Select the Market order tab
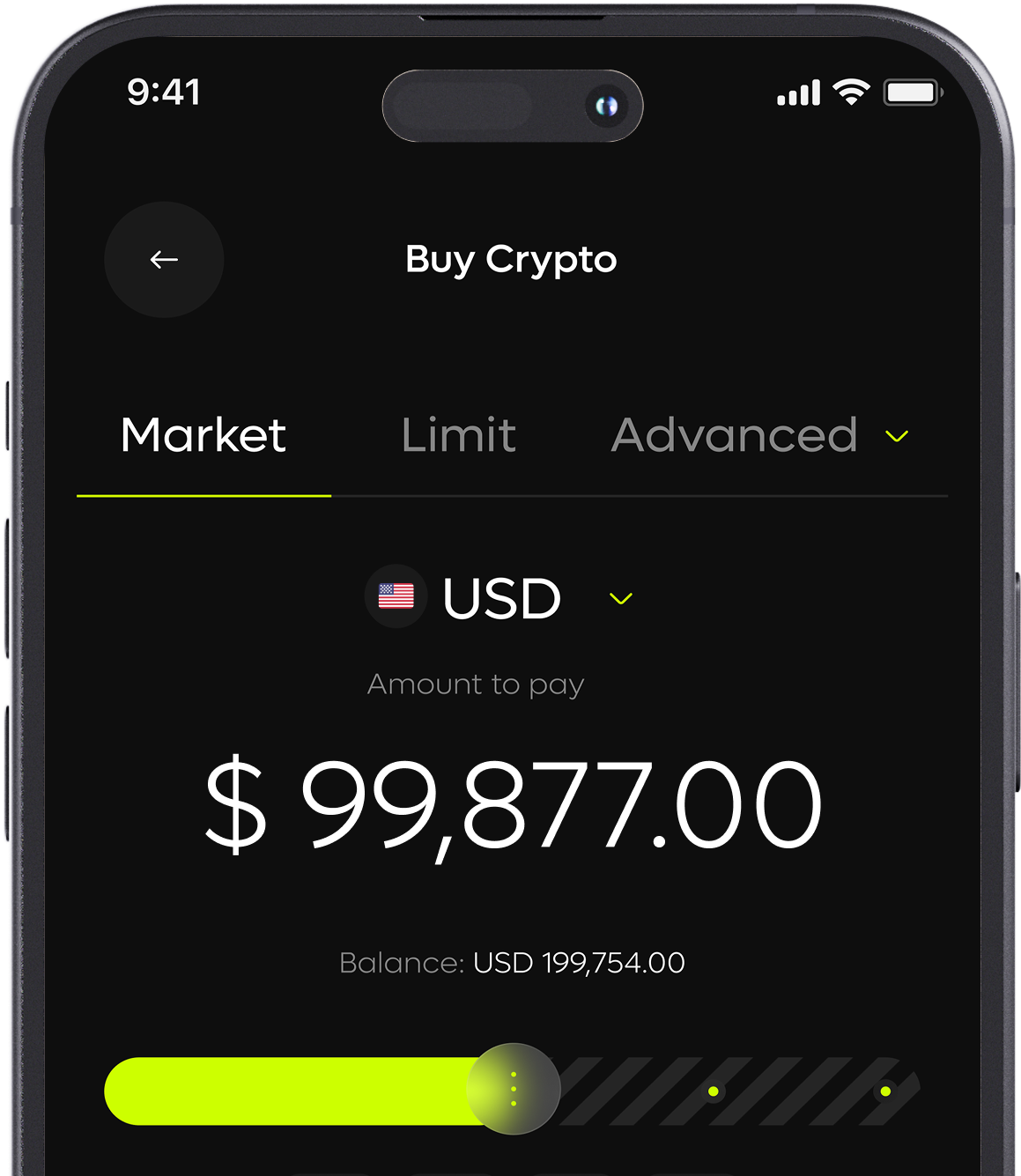 pos(203,435)
